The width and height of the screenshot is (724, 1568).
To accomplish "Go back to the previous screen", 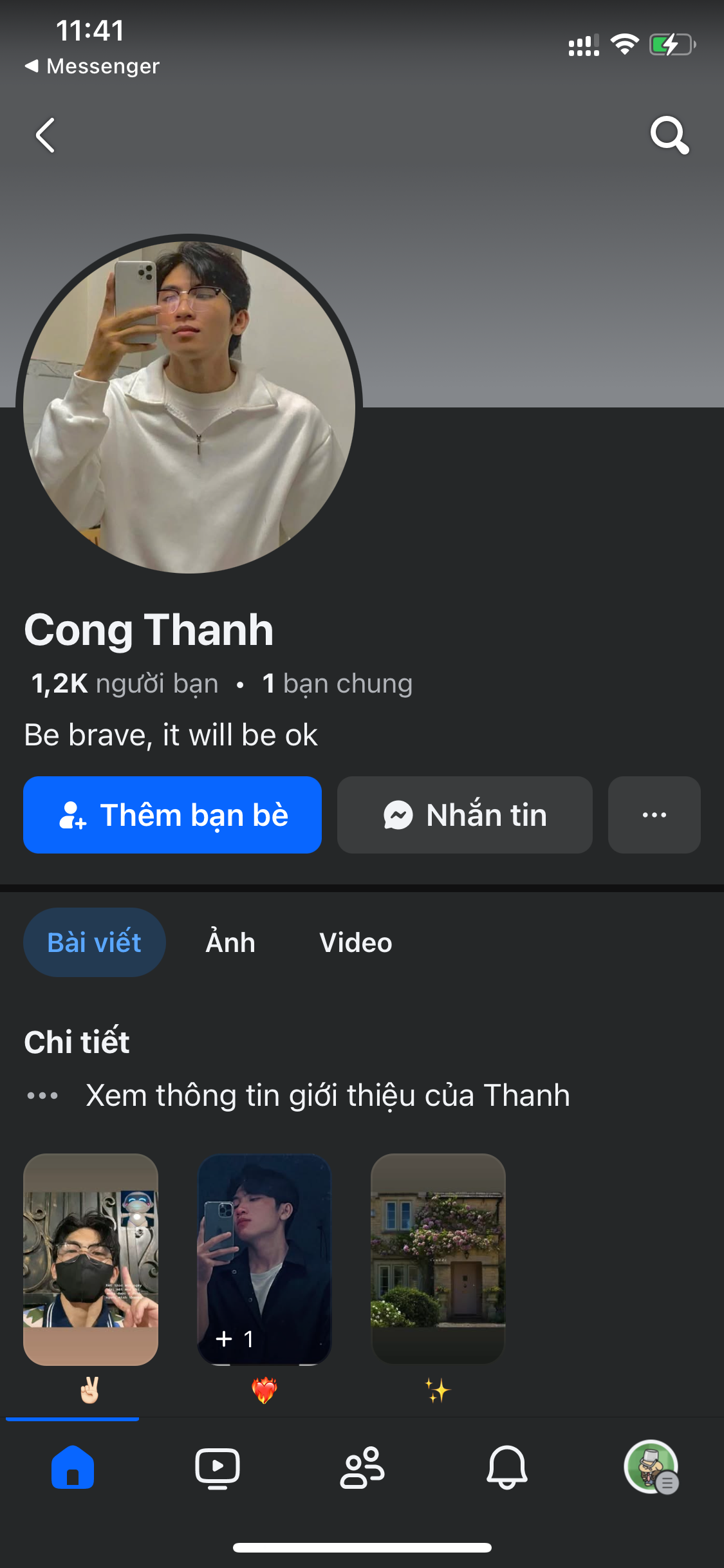I will pos(45,135).
